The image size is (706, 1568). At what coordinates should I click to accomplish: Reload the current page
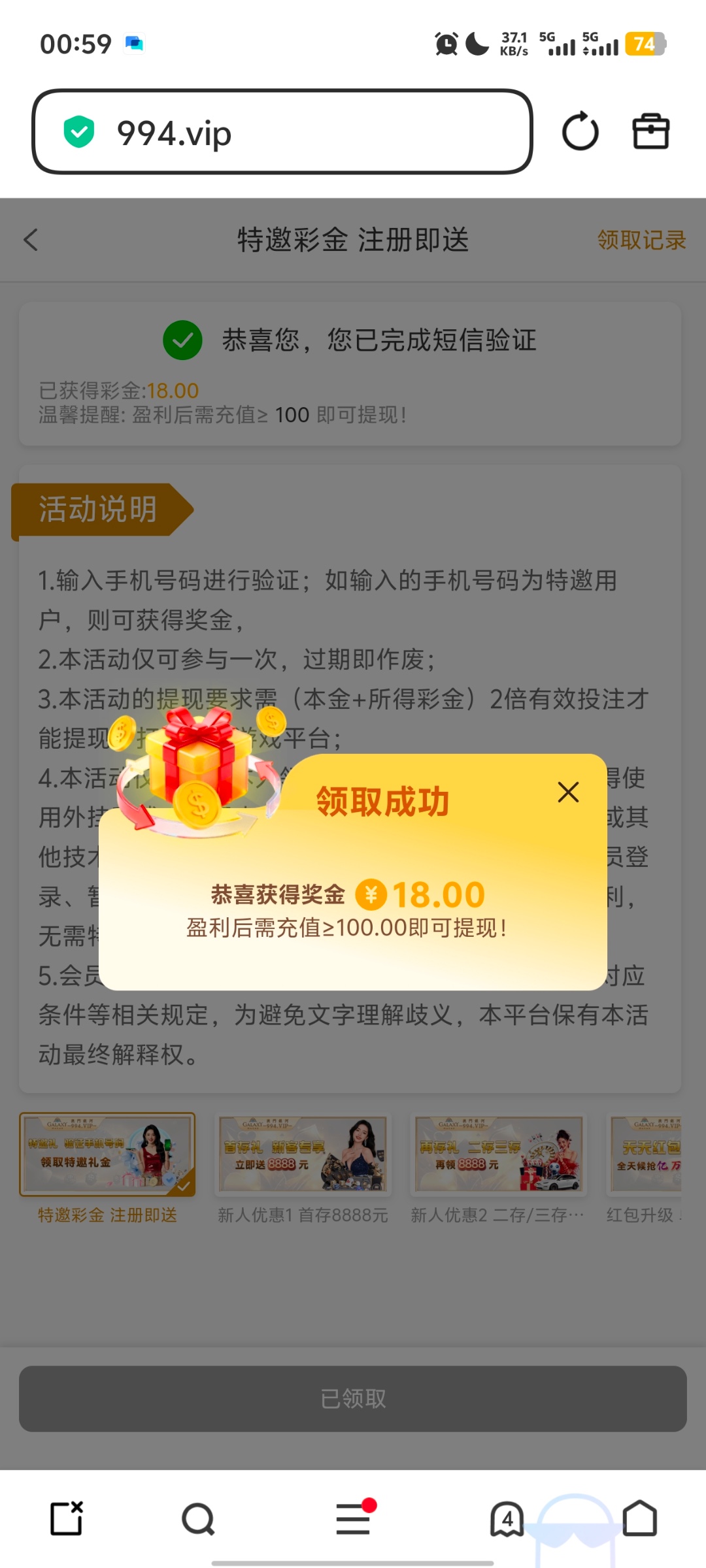pos(580,132)
